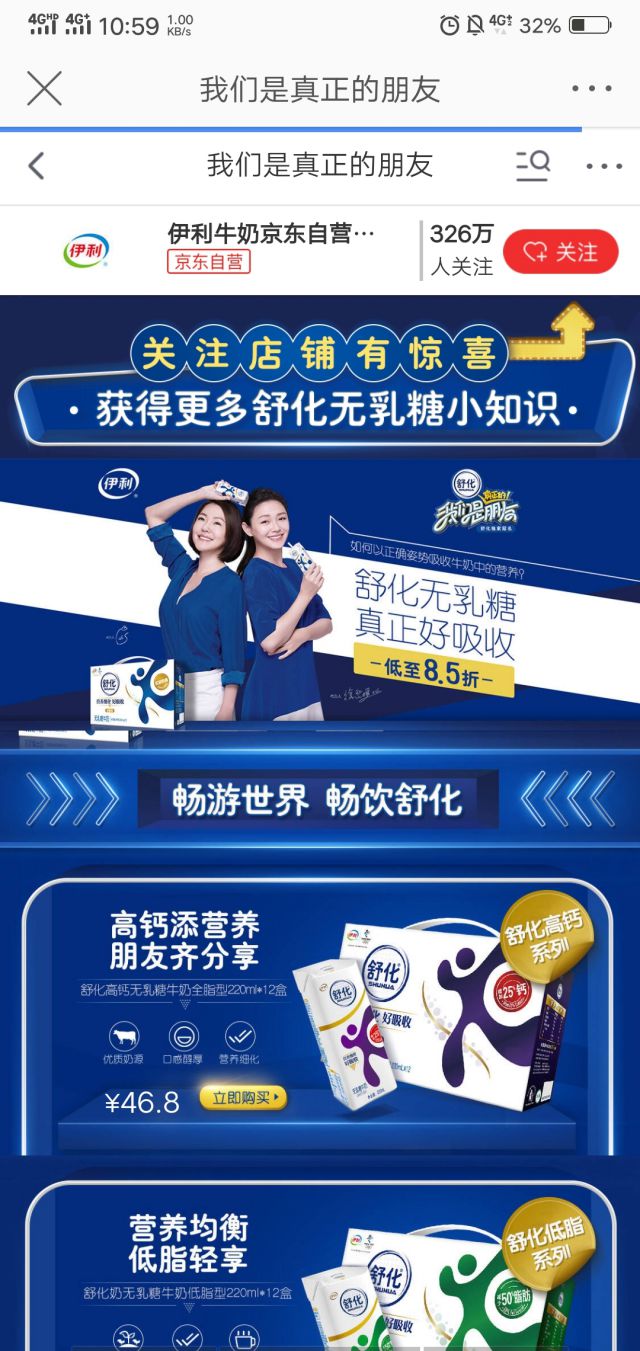Follow the store with 关注 button
640x1351 pixels.
click(560, 252)
